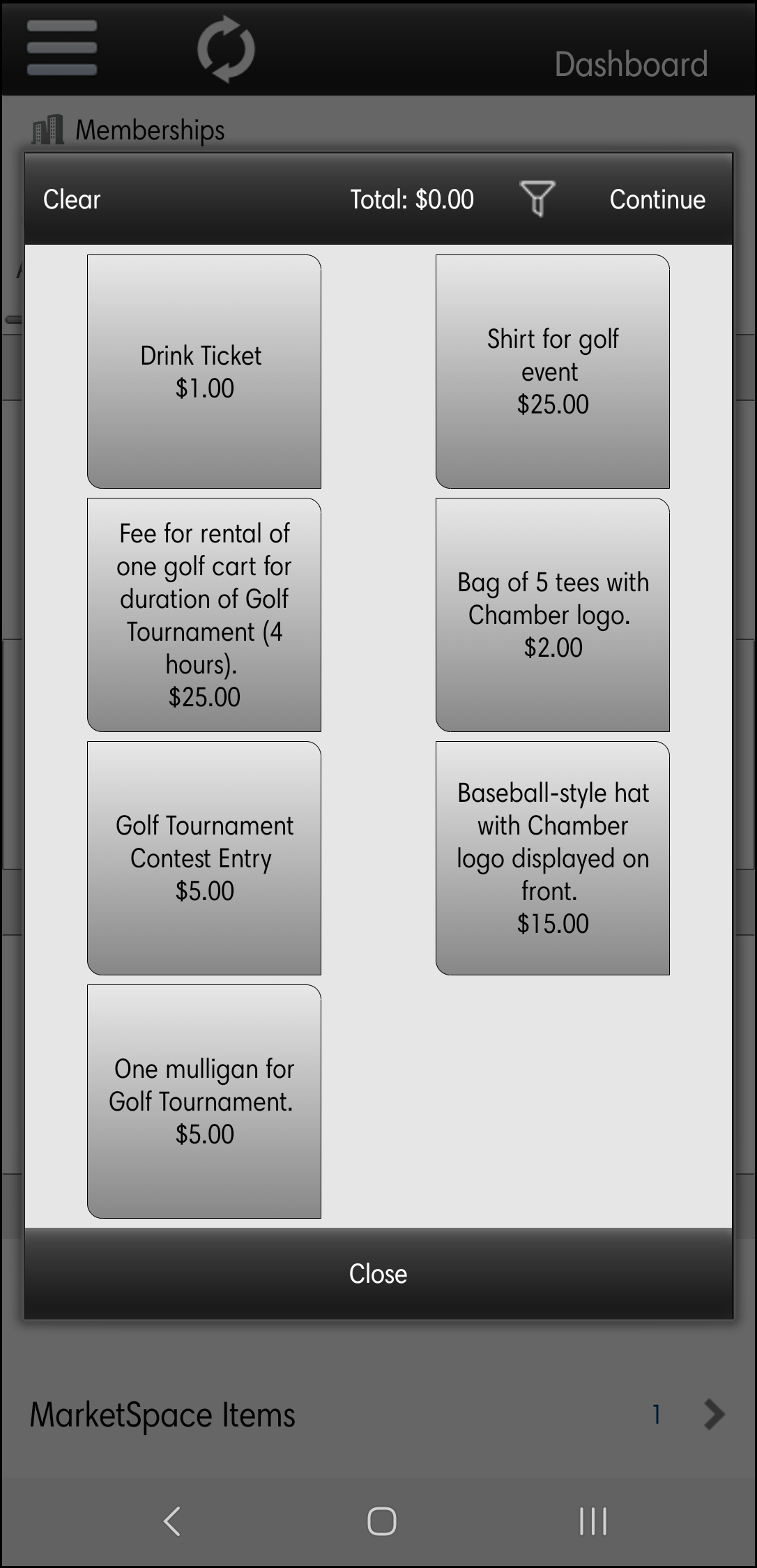Clear the current item selection
The height and width of the screenshot is (1568, 757).
(x=72, y=199)
